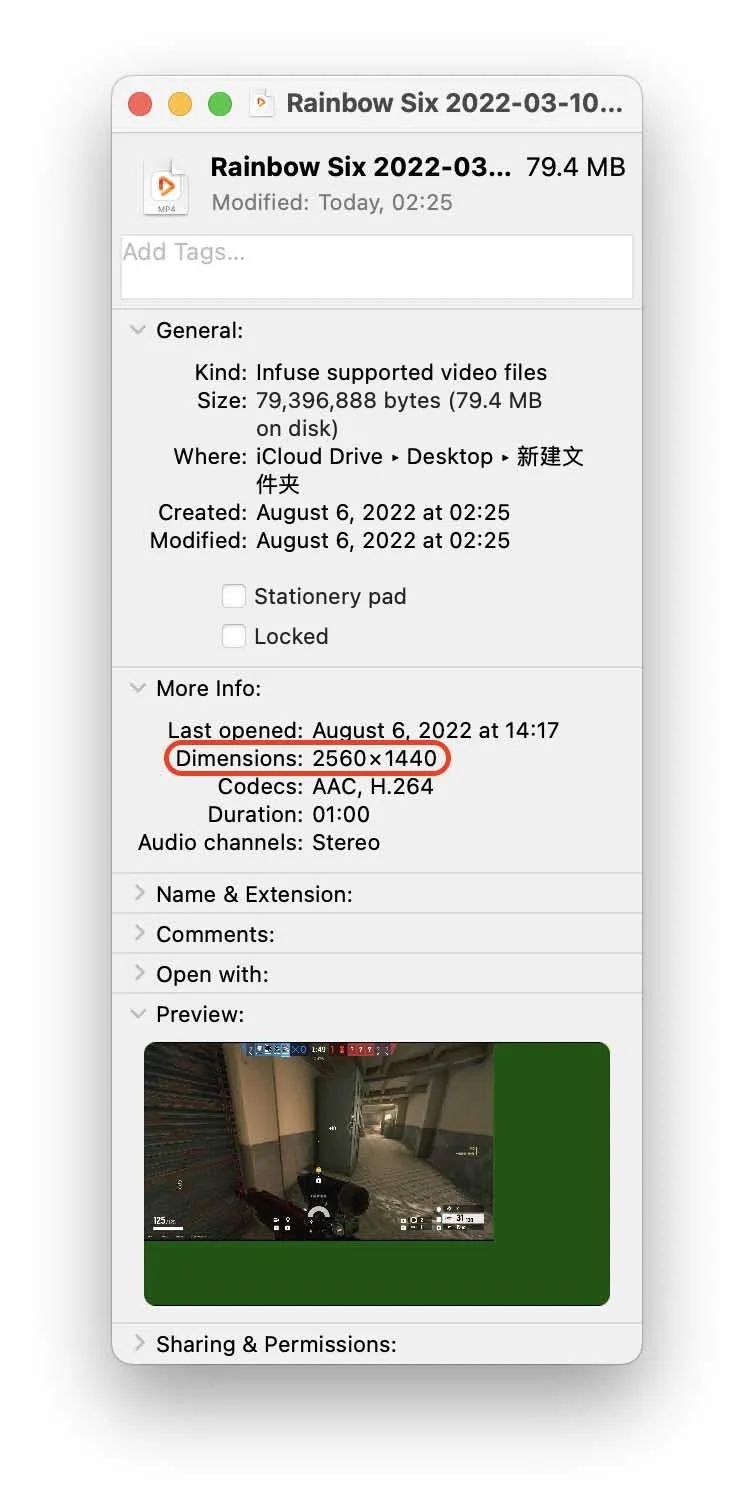Enable the Locked checkbox

234,637
